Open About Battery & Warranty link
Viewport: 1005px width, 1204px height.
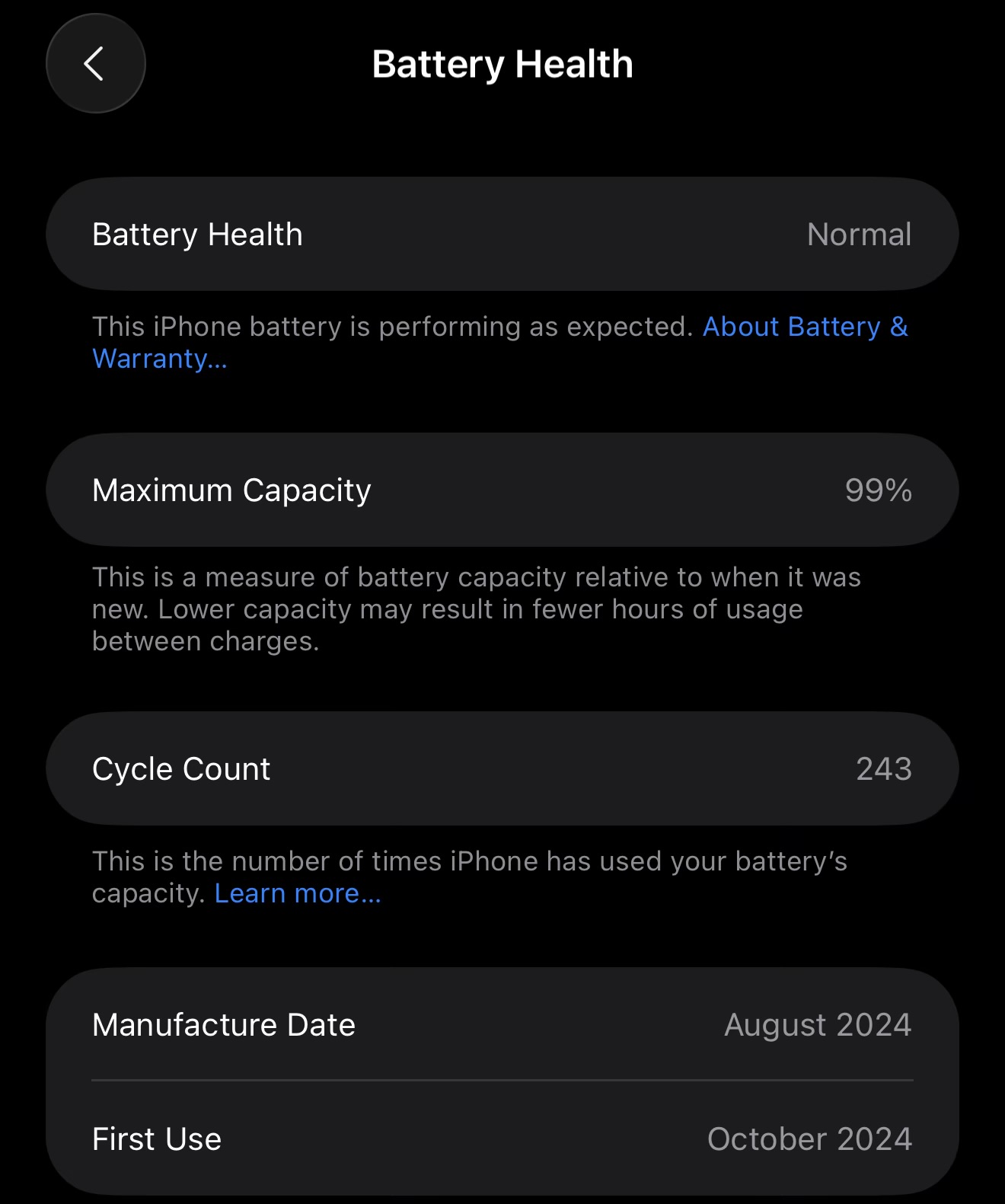(804, 327)
